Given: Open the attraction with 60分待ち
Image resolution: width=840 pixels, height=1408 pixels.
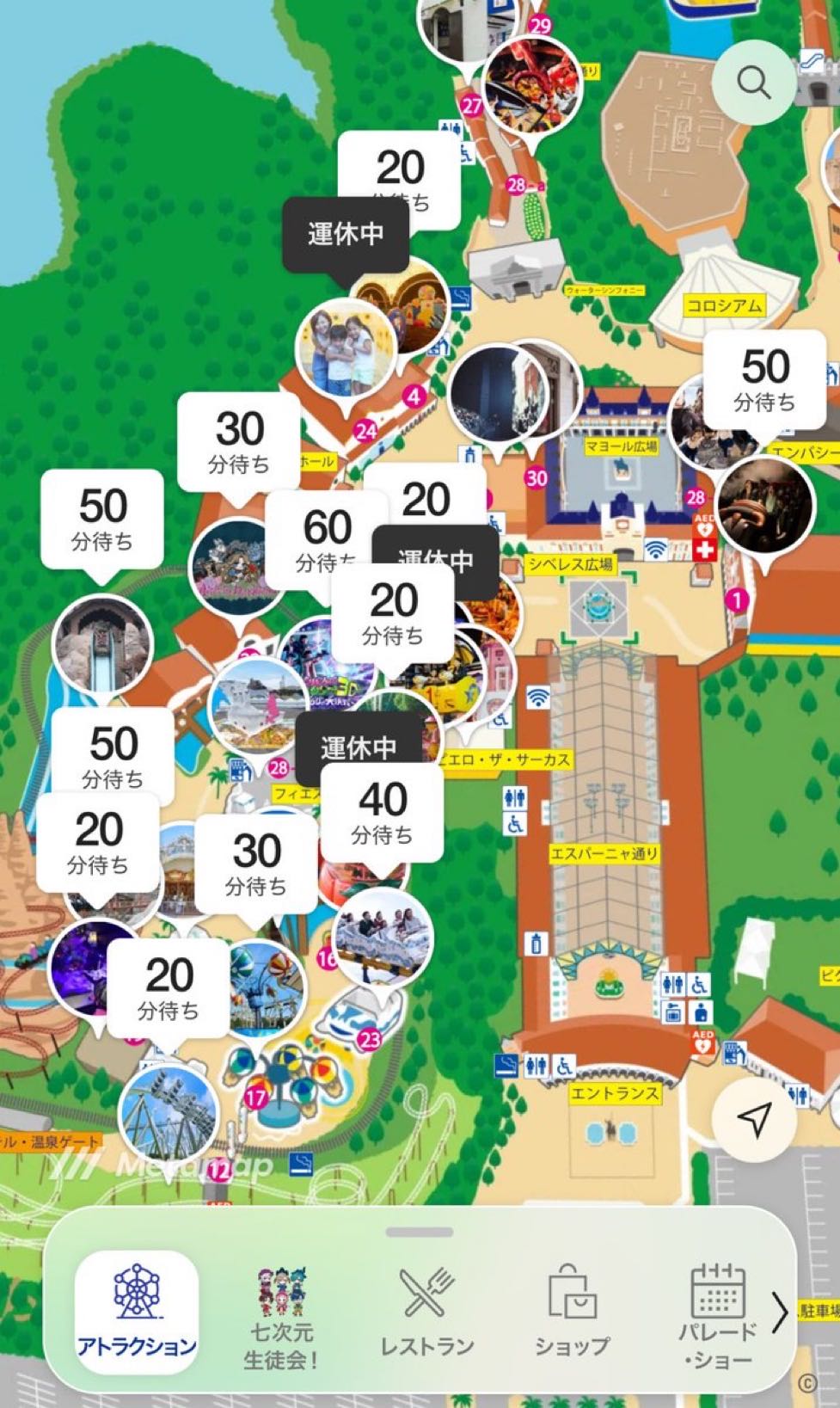Looking at the screenshot, I should point(327,538).
